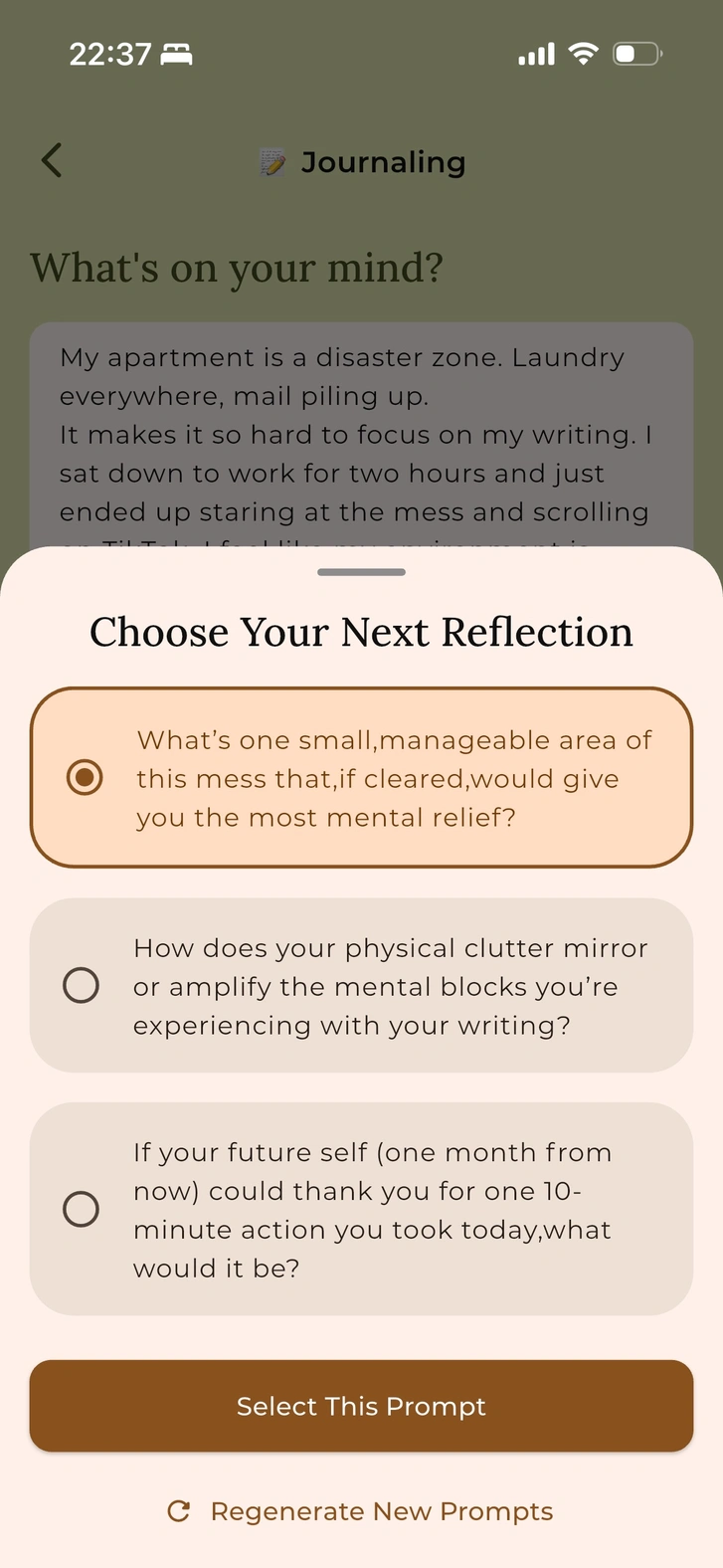Choose the physical clutter mirror prompt

(x=81, y=985)
